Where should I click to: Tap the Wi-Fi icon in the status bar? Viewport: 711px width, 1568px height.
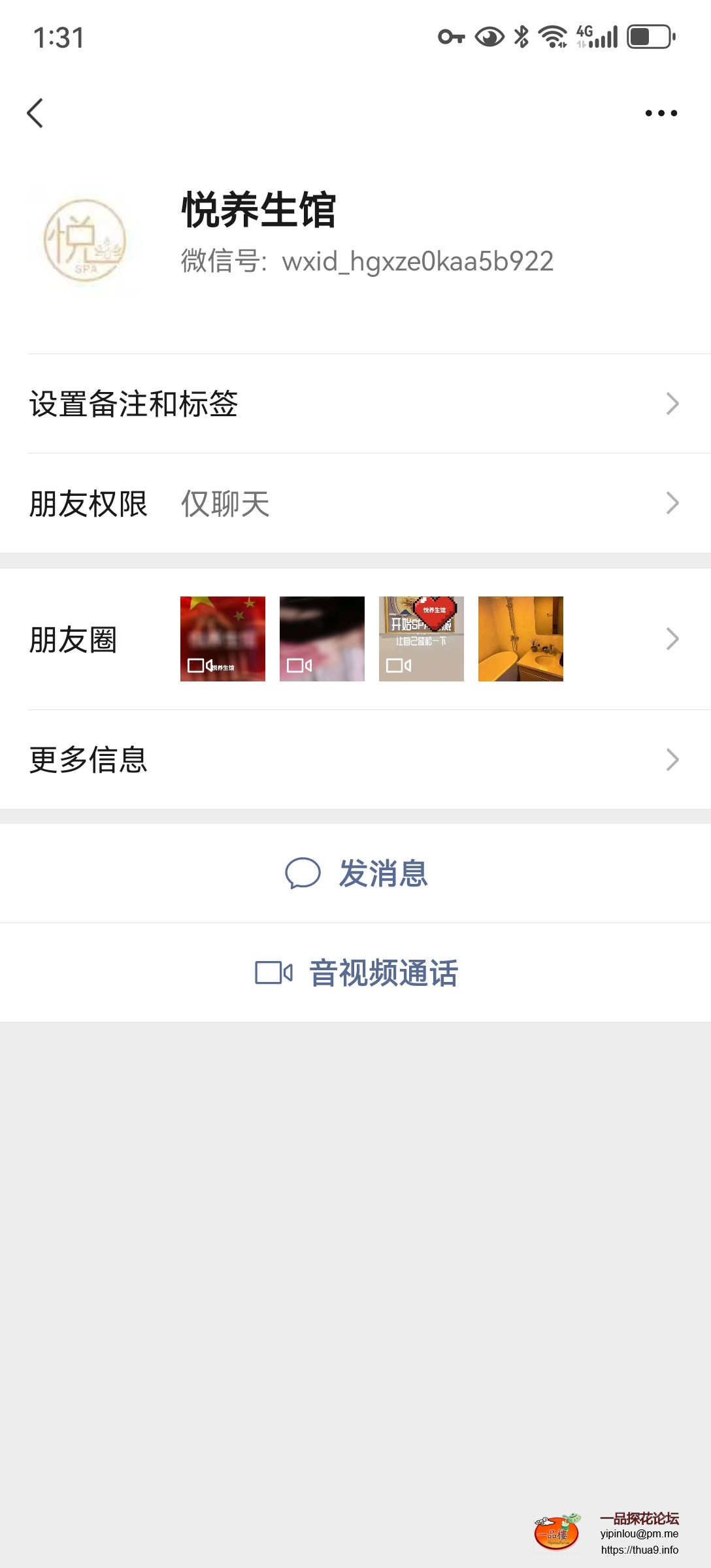click(x=551, y=37)
